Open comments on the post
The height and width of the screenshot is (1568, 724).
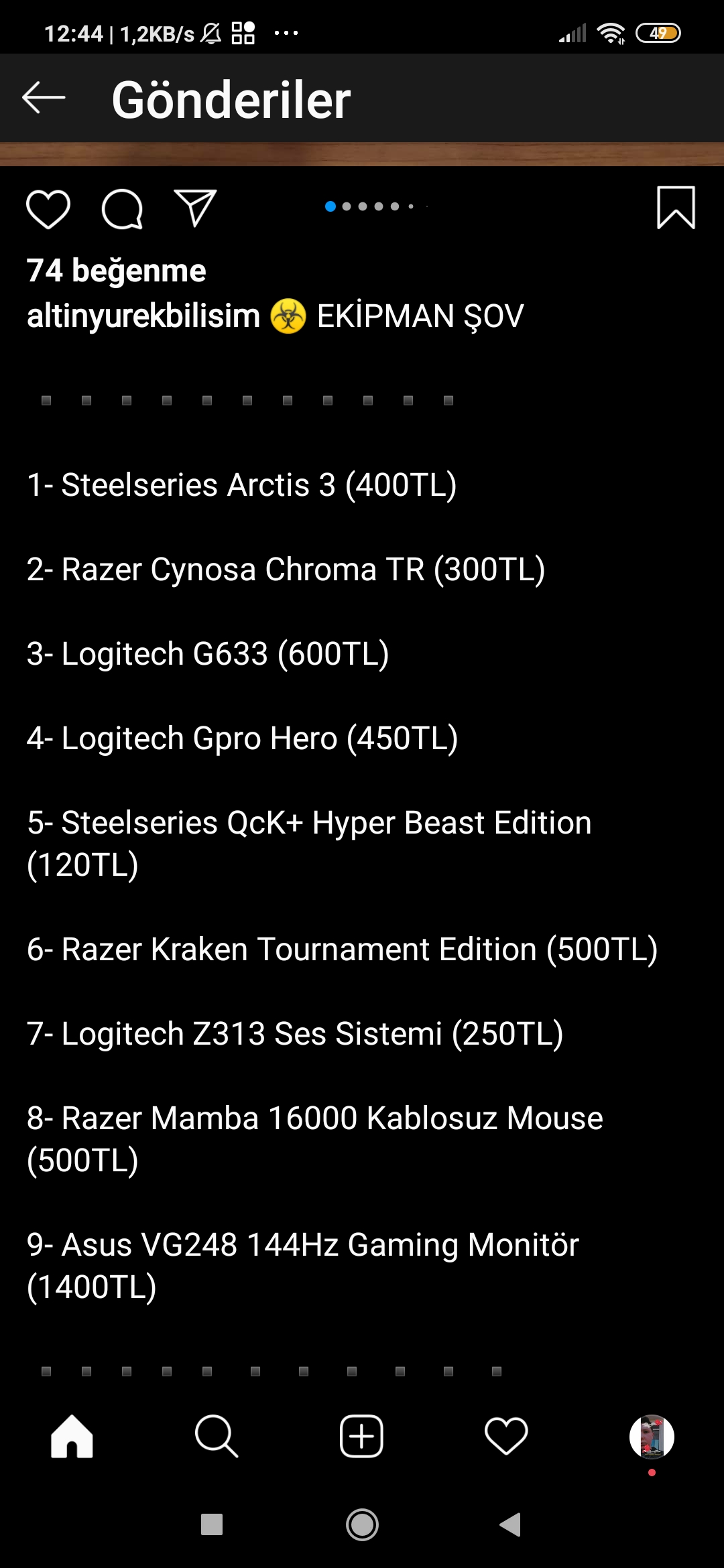point(122,209)
